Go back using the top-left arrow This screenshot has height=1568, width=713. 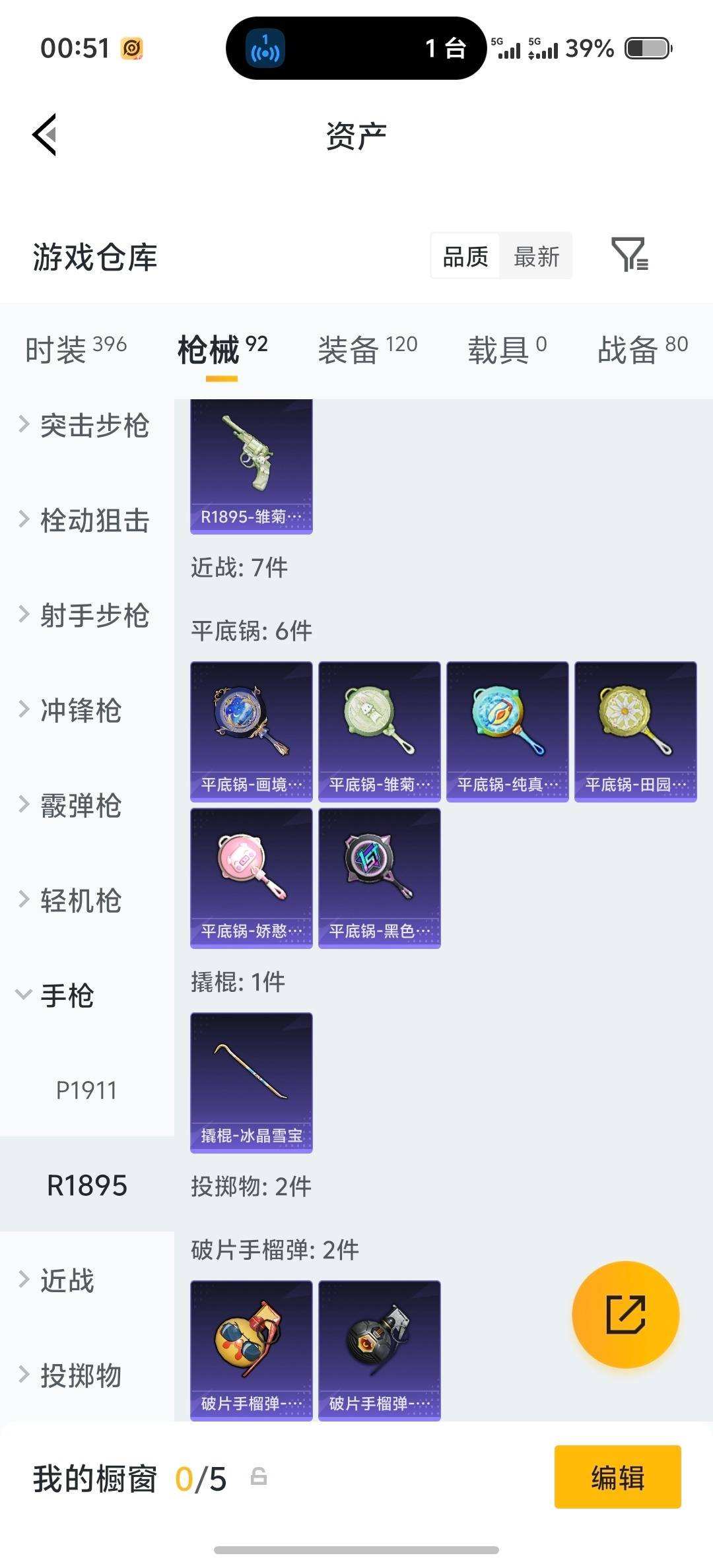[44, 135]
